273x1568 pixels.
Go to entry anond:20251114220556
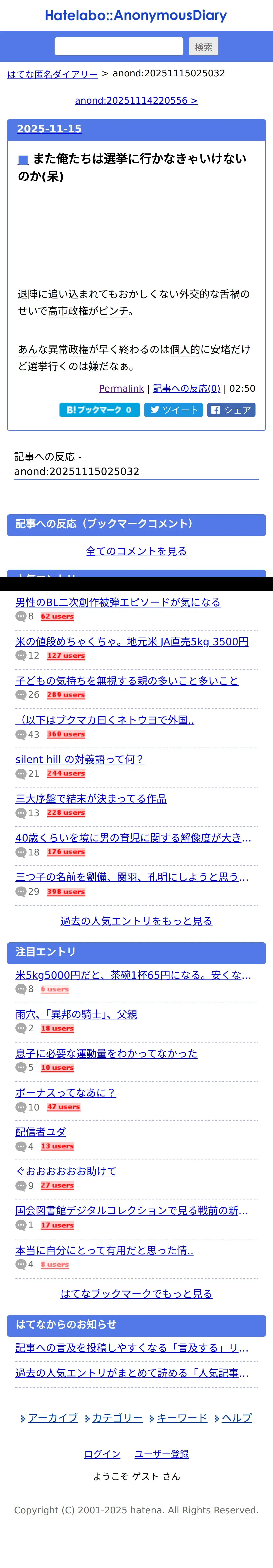coord(136,100)
